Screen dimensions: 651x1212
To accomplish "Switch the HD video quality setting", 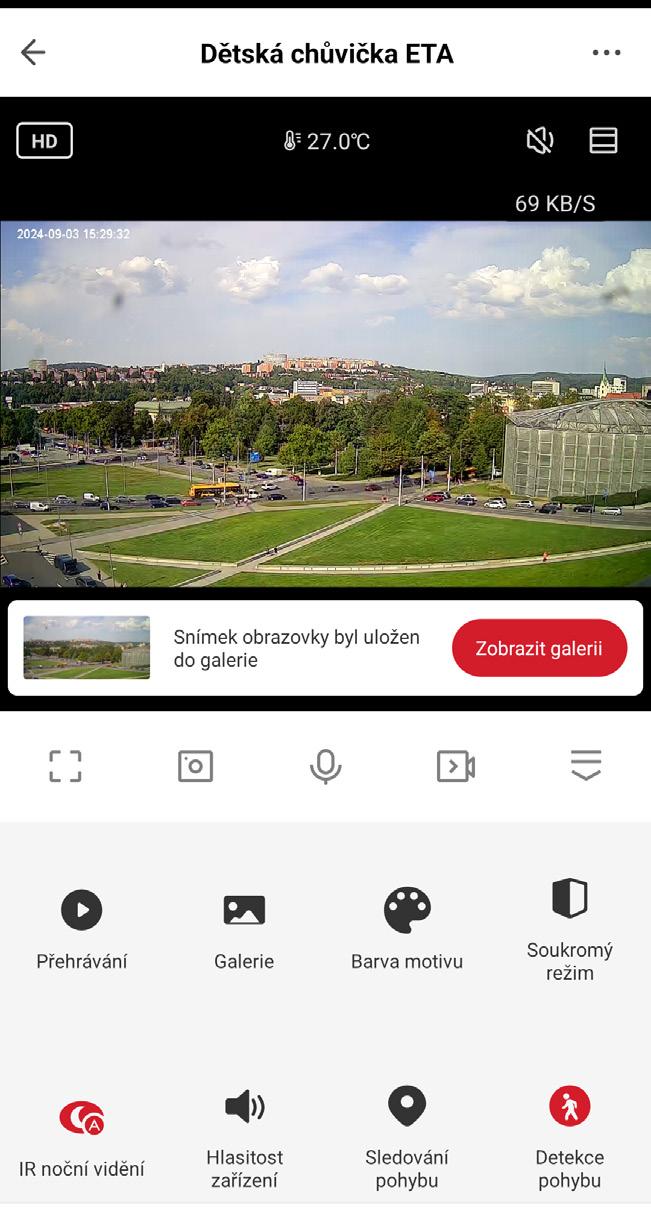I will pos(45,141).
